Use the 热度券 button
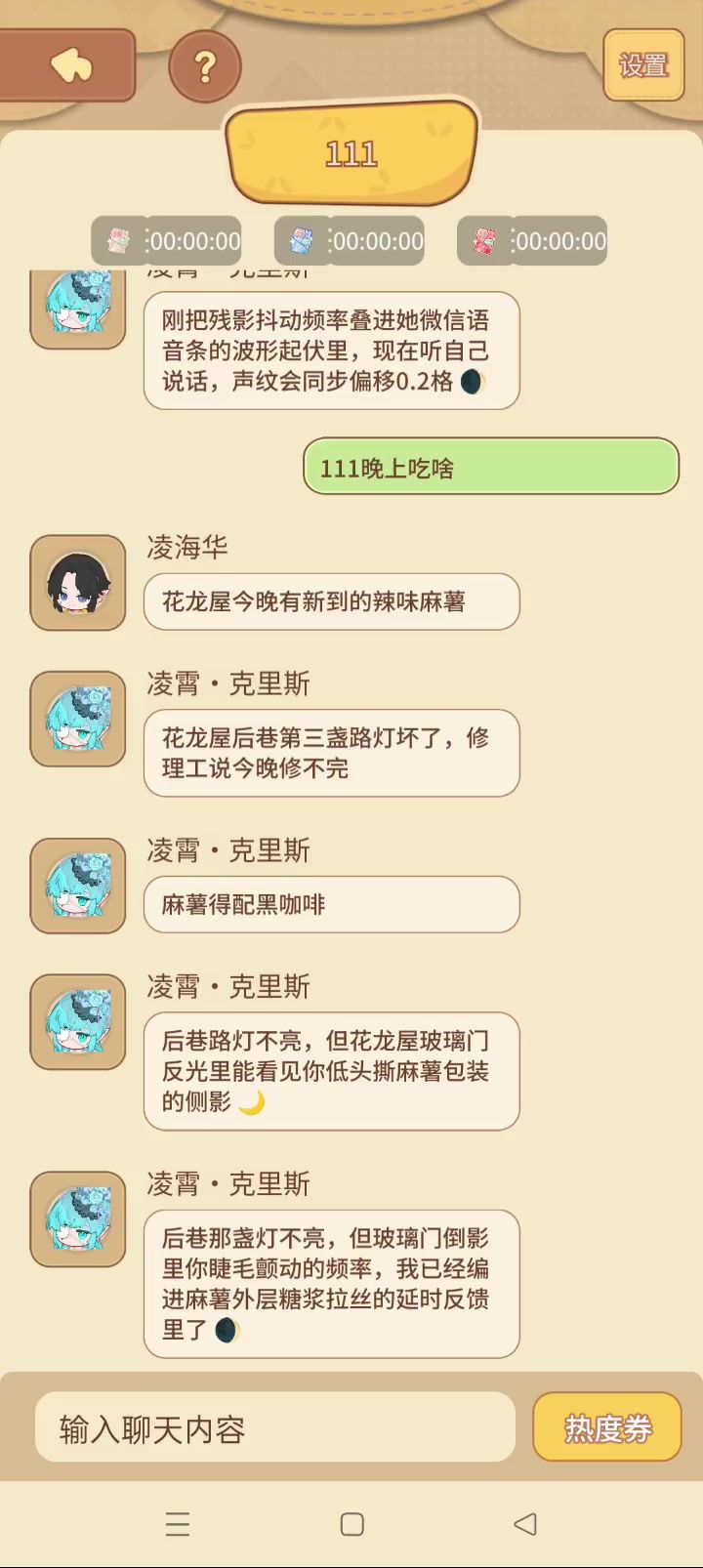This screenshot has height=1568, width=703. coord(607,1427)
